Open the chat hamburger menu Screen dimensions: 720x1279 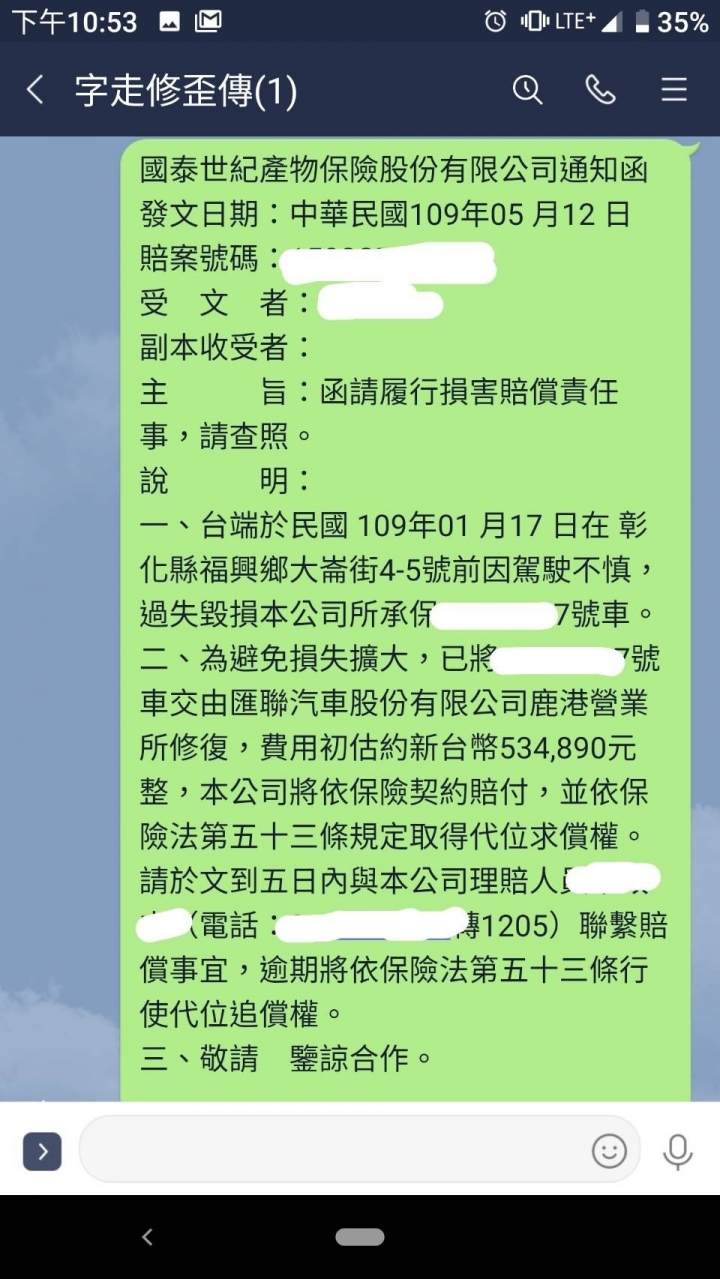[x=674, y=91]
